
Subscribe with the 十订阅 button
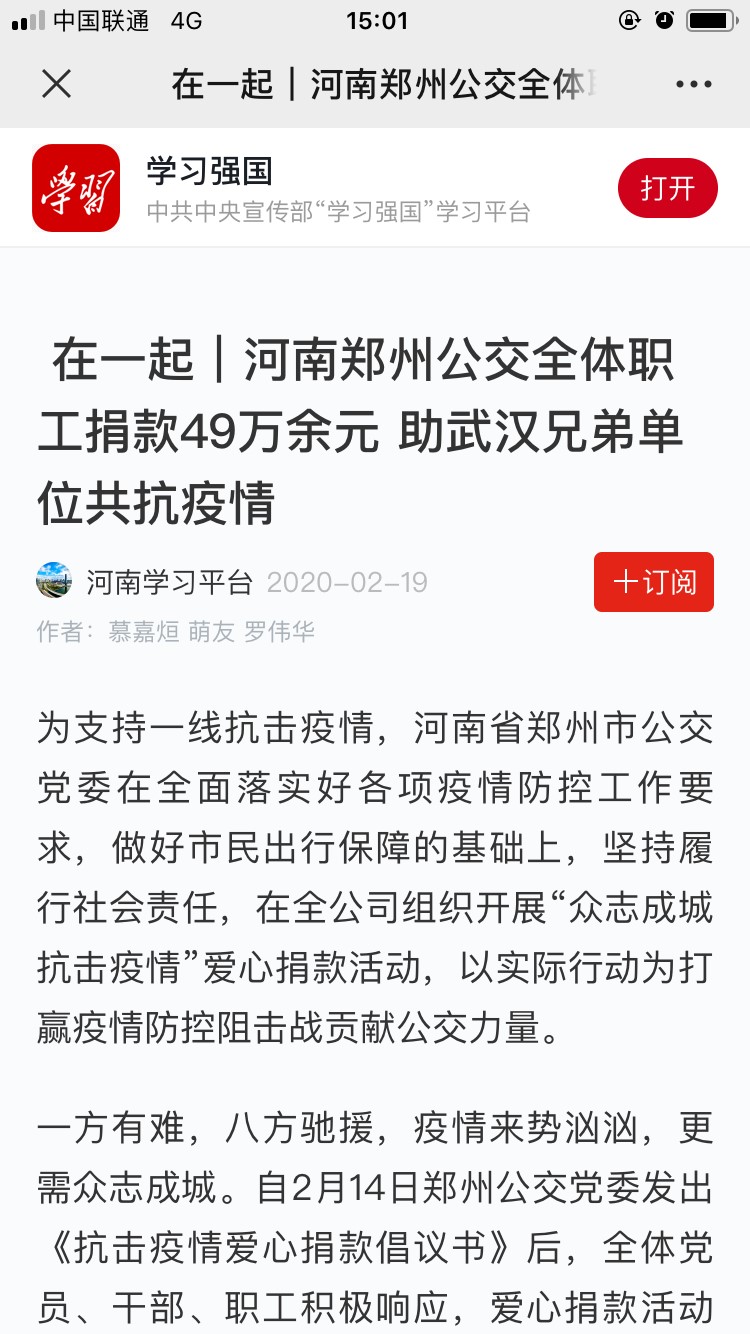click(x=654, y=582)
